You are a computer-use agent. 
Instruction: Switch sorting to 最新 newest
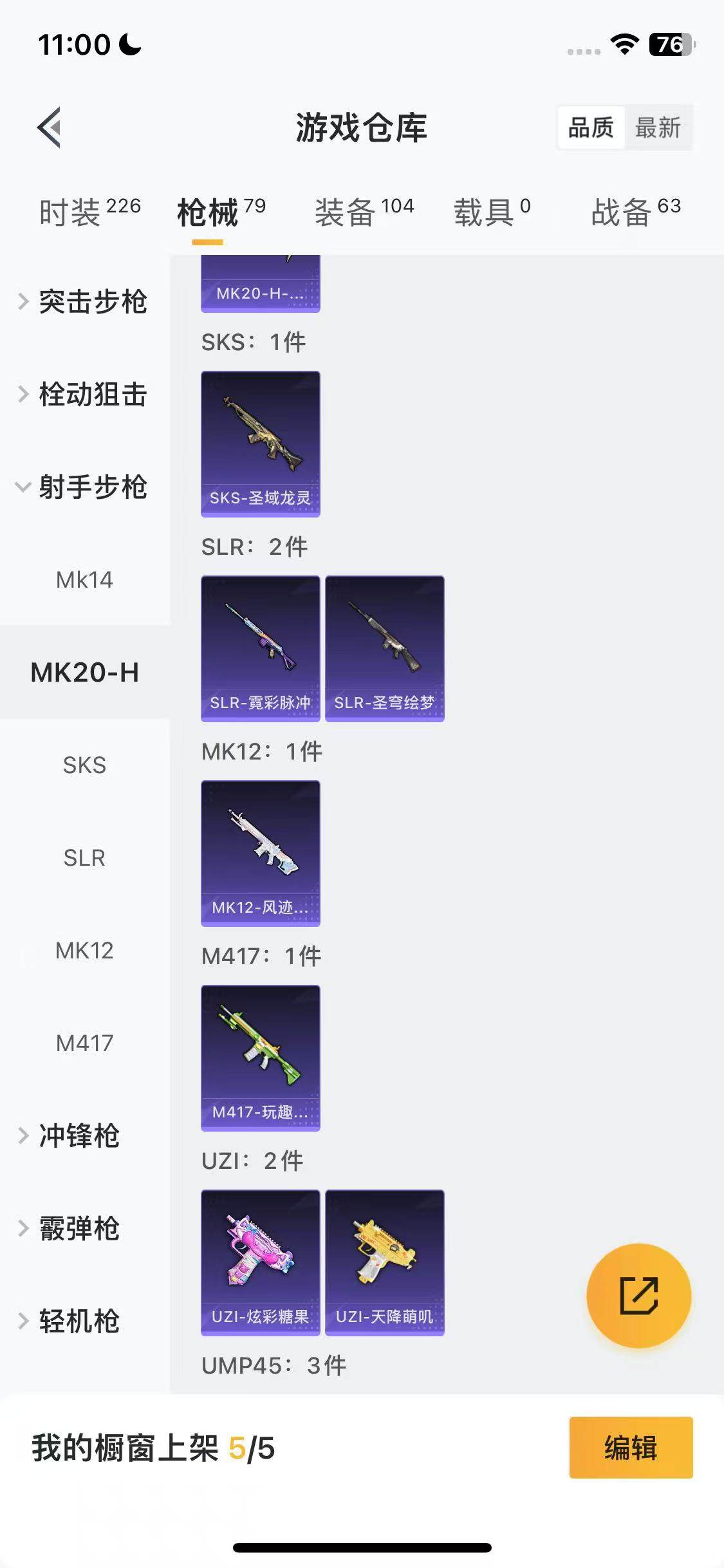tap(659, 128)
